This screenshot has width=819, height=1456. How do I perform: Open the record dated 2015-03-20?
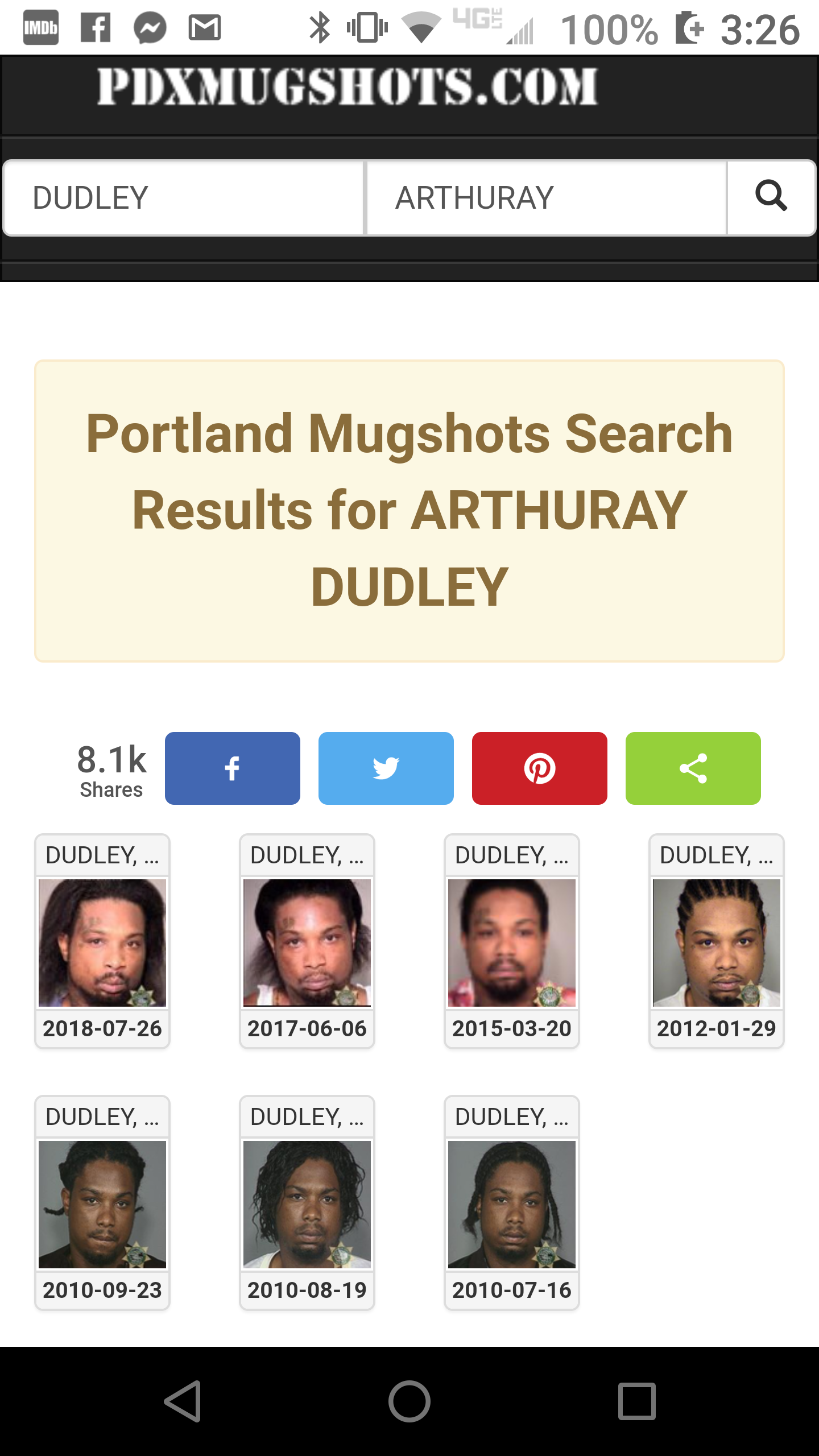(x=512, y=941)
